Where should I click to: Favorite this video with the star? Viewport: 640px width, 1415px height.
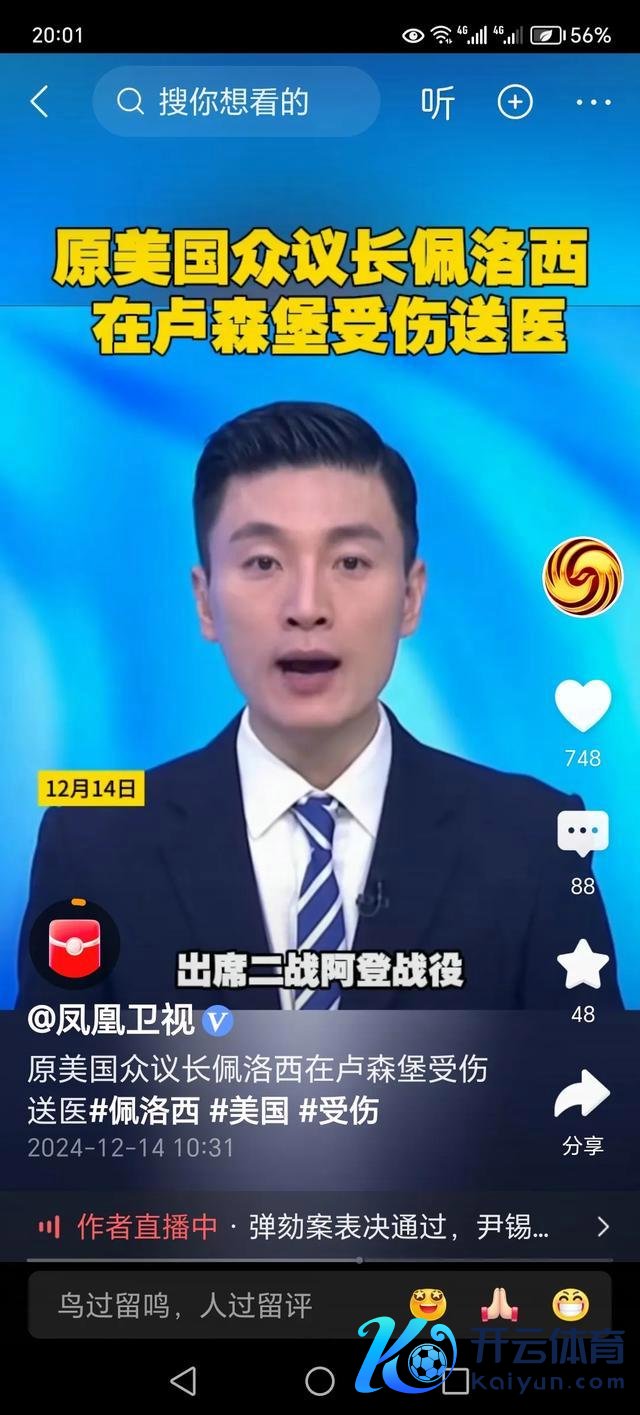582,965
